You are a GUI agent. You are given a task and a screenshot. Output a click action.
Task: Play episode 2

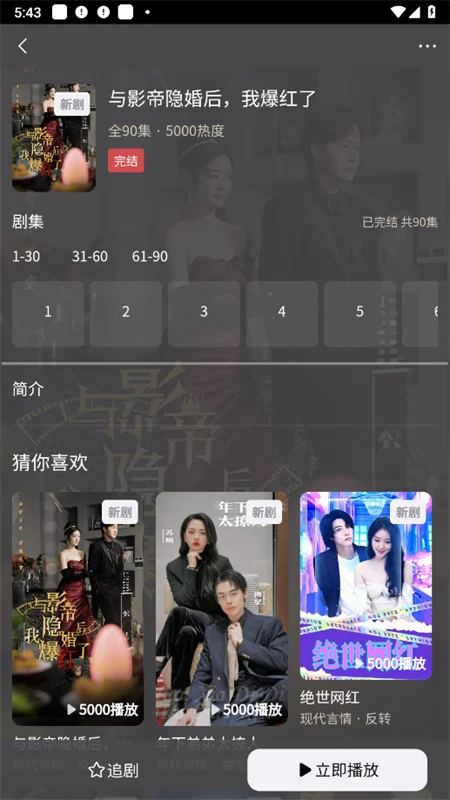(x=126, y=314)
